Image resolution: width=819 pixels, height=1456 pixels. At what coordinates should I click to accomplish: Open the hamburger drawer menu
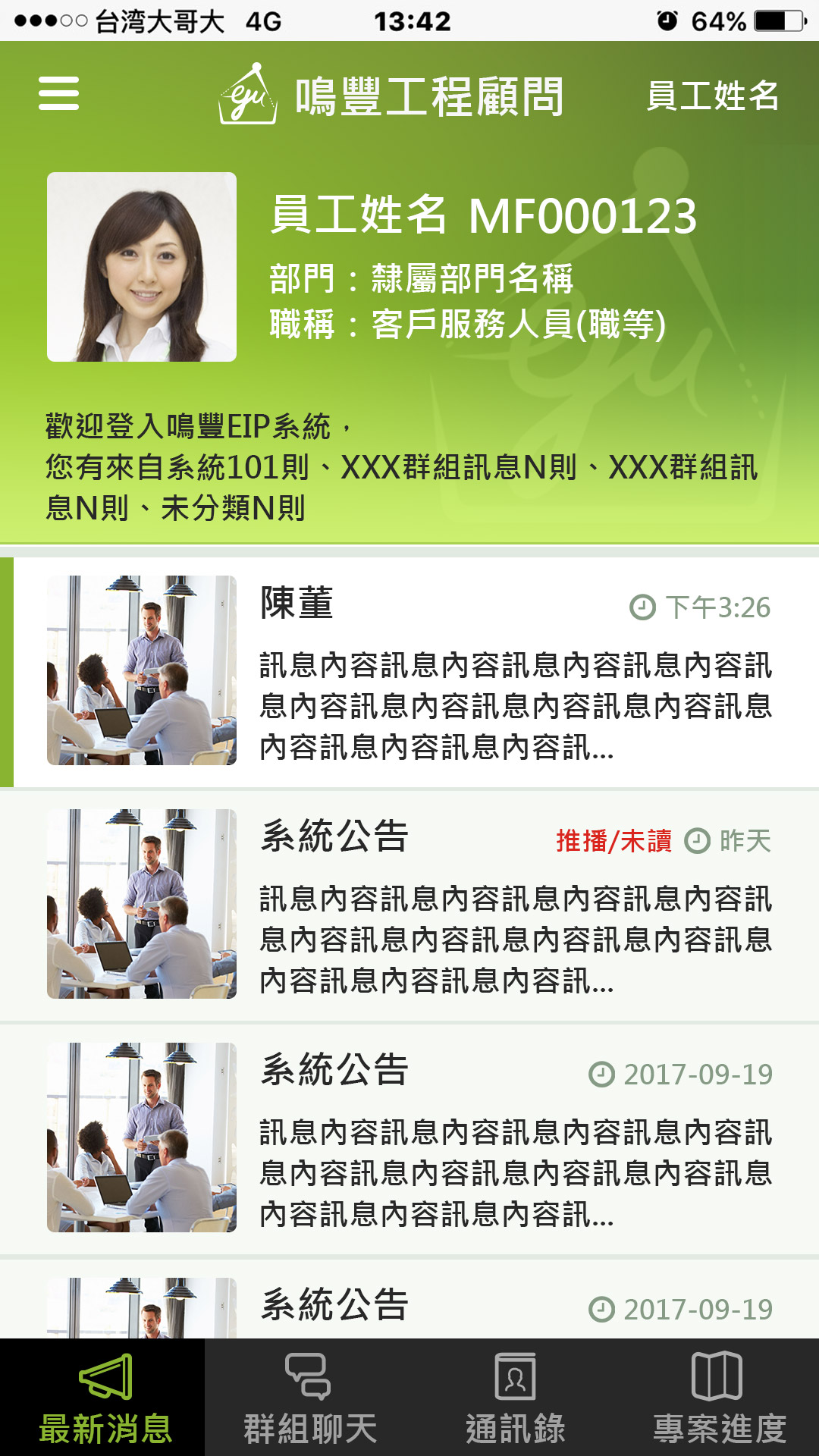pyautogui.click(x=59, y=93)
